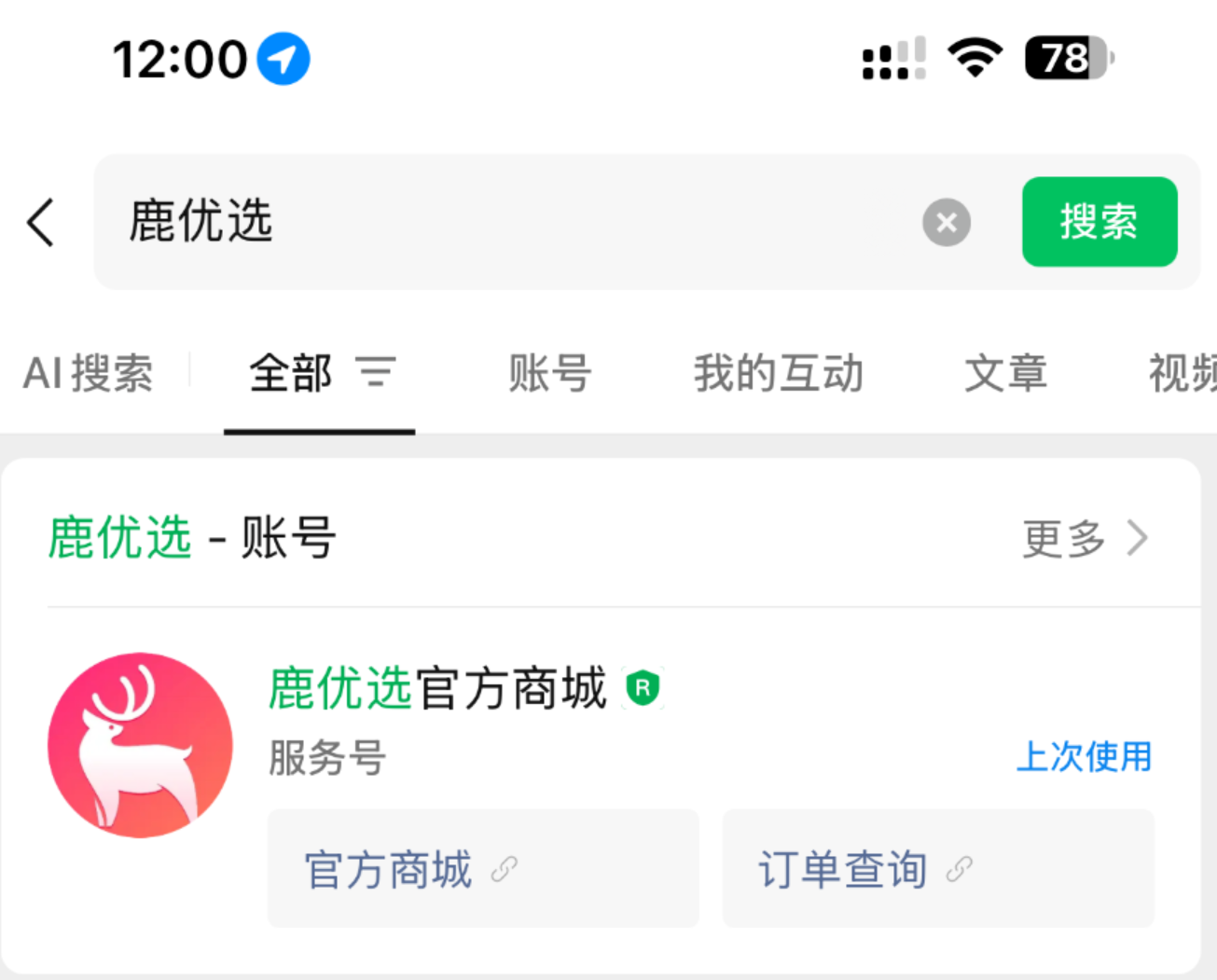Image resolution: width=1217 pixels, height=980 pixels.
Task: Open the 鹿优选官方商城 account
Action: tap(436, 690)
